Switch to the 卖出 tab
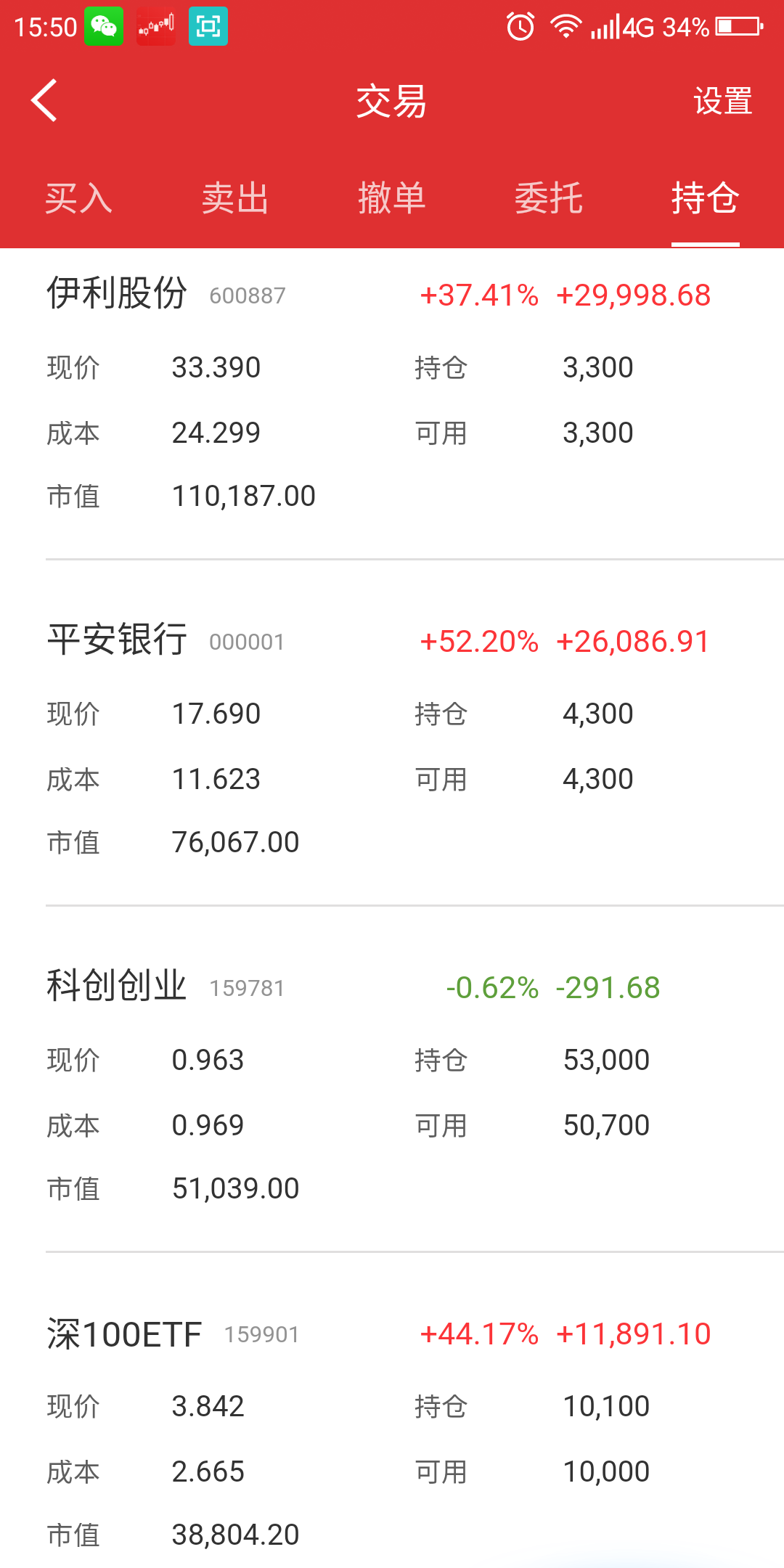This screenshot has height=1568, width=784. tap(235, 198)
